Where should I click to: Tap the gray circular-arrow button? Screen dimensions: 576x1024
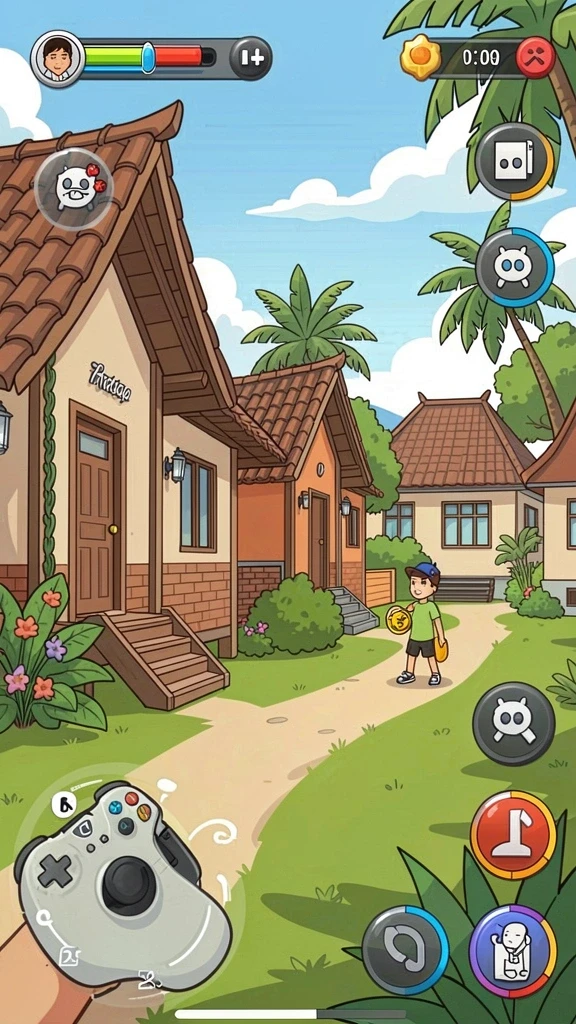click(406, 950)
